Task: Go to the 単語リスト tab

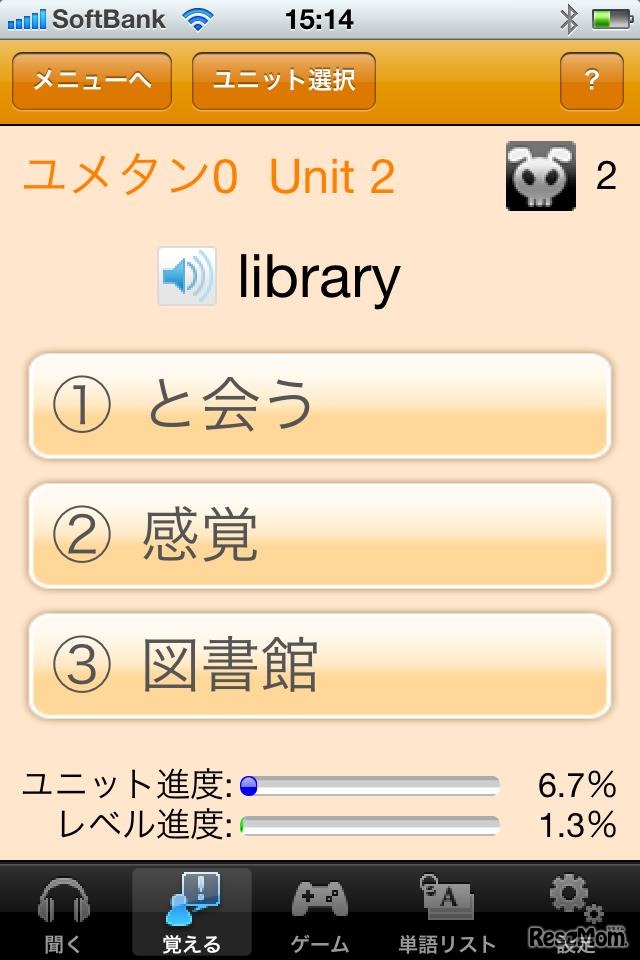Action: (447, 912)
